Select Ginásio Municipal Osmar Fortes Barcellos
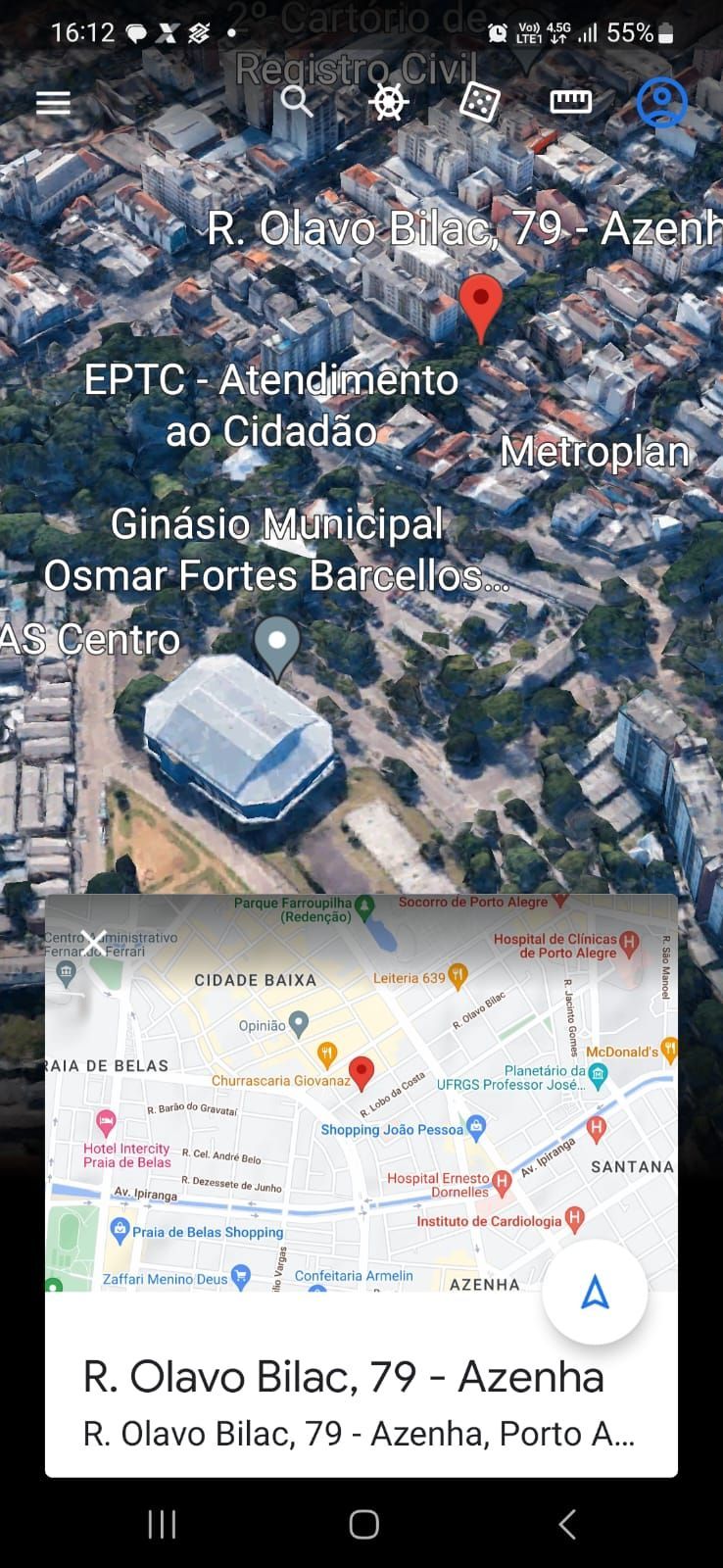The width and height of the screenshot is (723, 1568). 279,550
